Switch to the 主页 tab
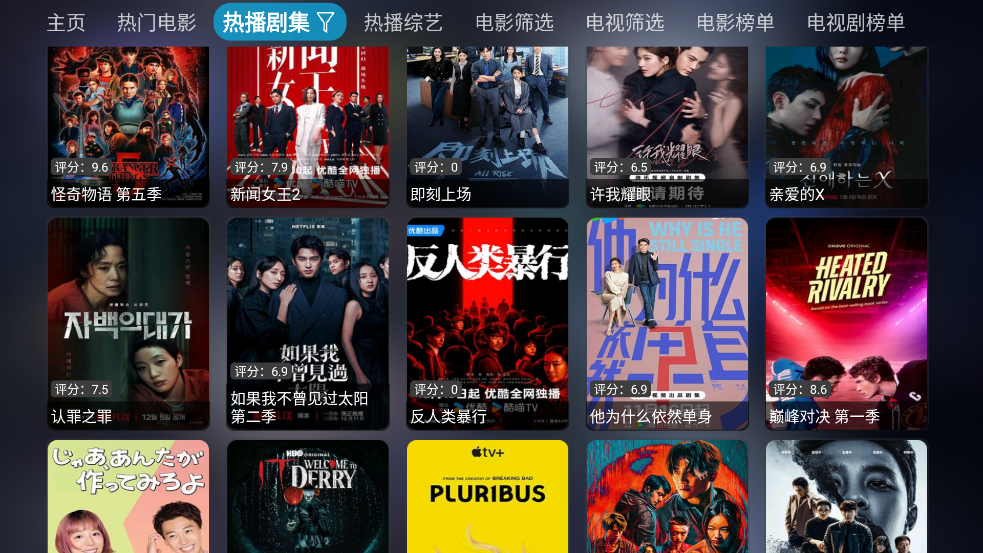Viewport: 983px width, 553px height. 66,22
